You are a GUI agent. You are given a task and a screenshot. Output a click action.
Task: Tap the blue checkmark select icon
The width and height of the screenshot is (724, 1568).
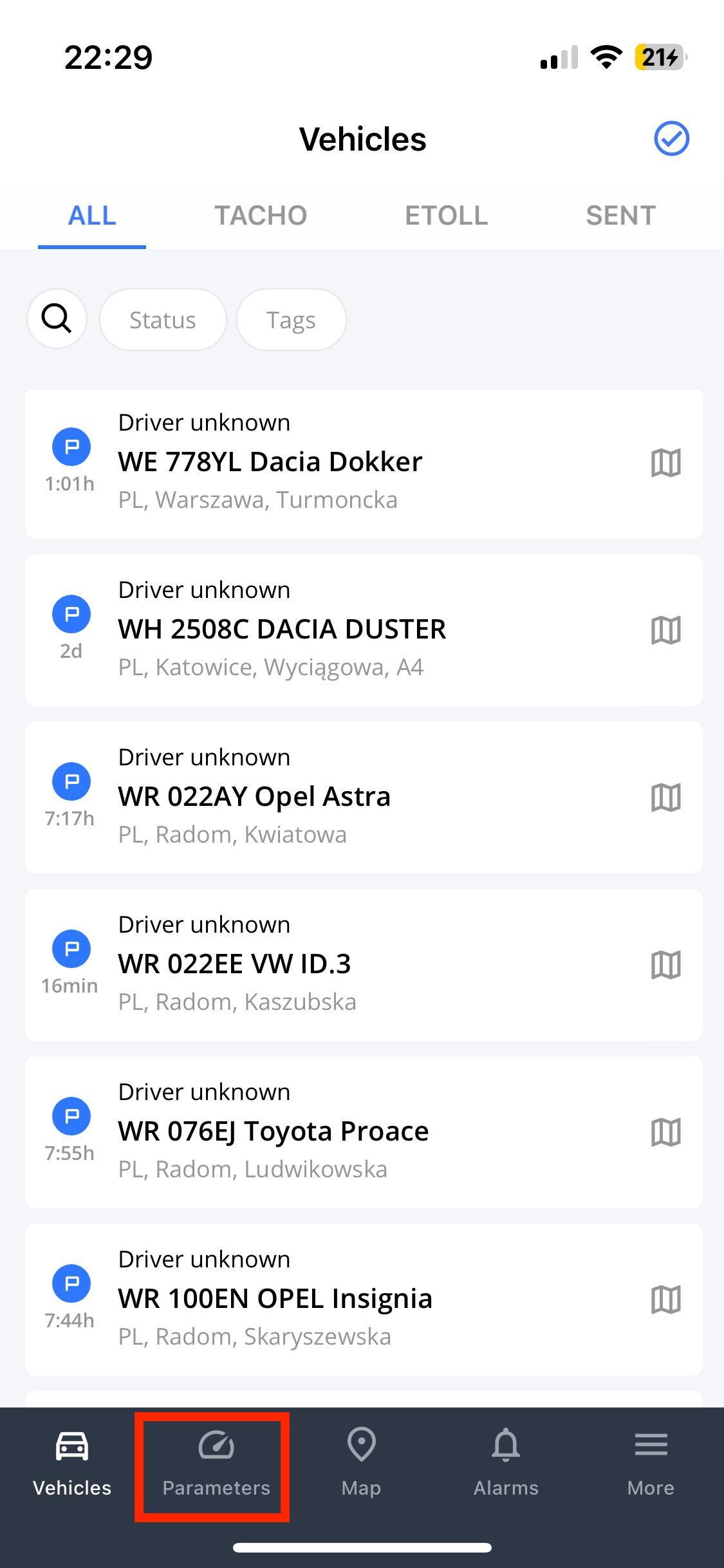pos(671,138)
